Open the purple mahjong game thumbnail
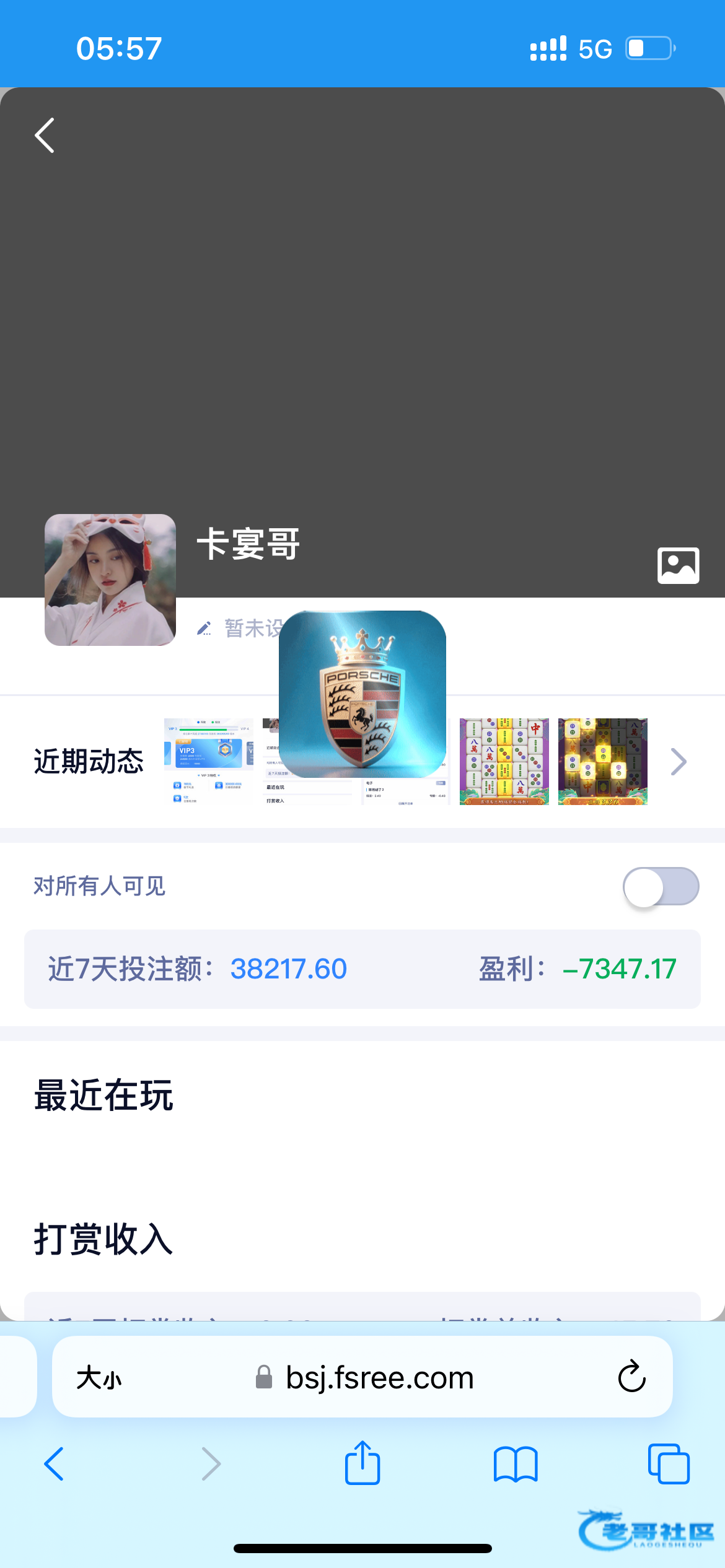Viewport: 725px width, 1568px height. (504, 761)
